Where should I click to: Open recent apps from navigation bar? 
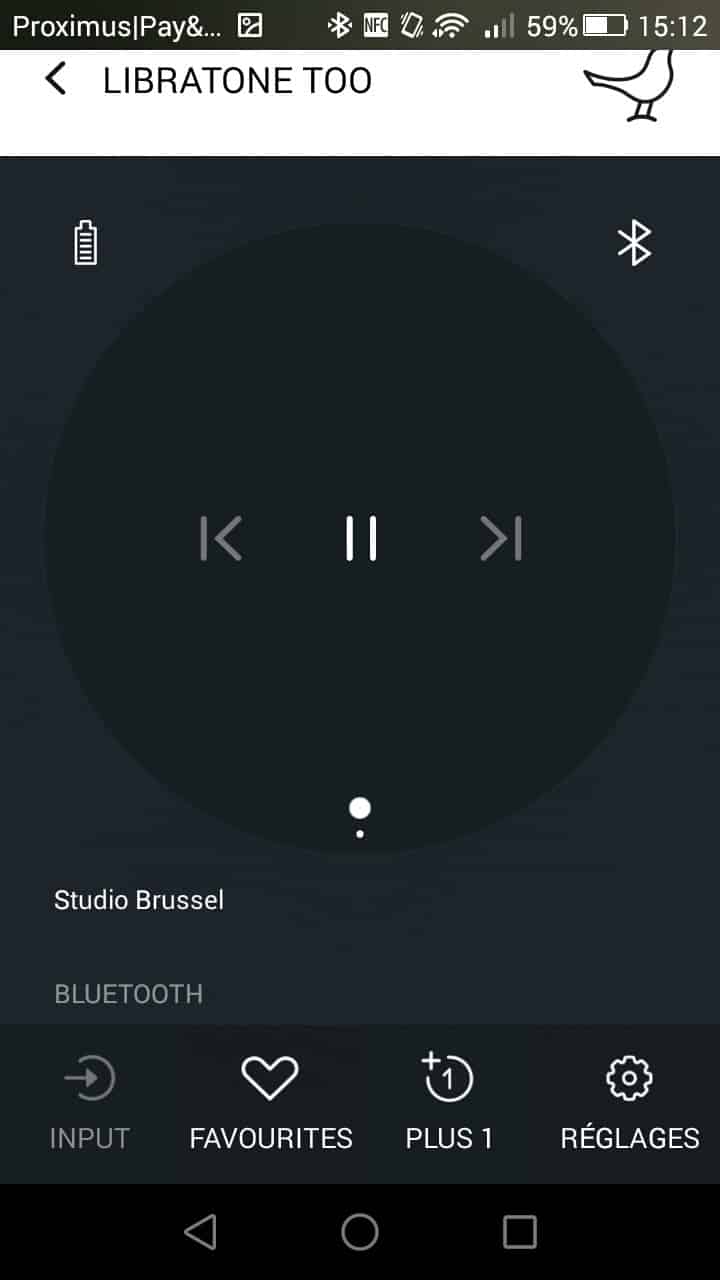coord(519,1232)
